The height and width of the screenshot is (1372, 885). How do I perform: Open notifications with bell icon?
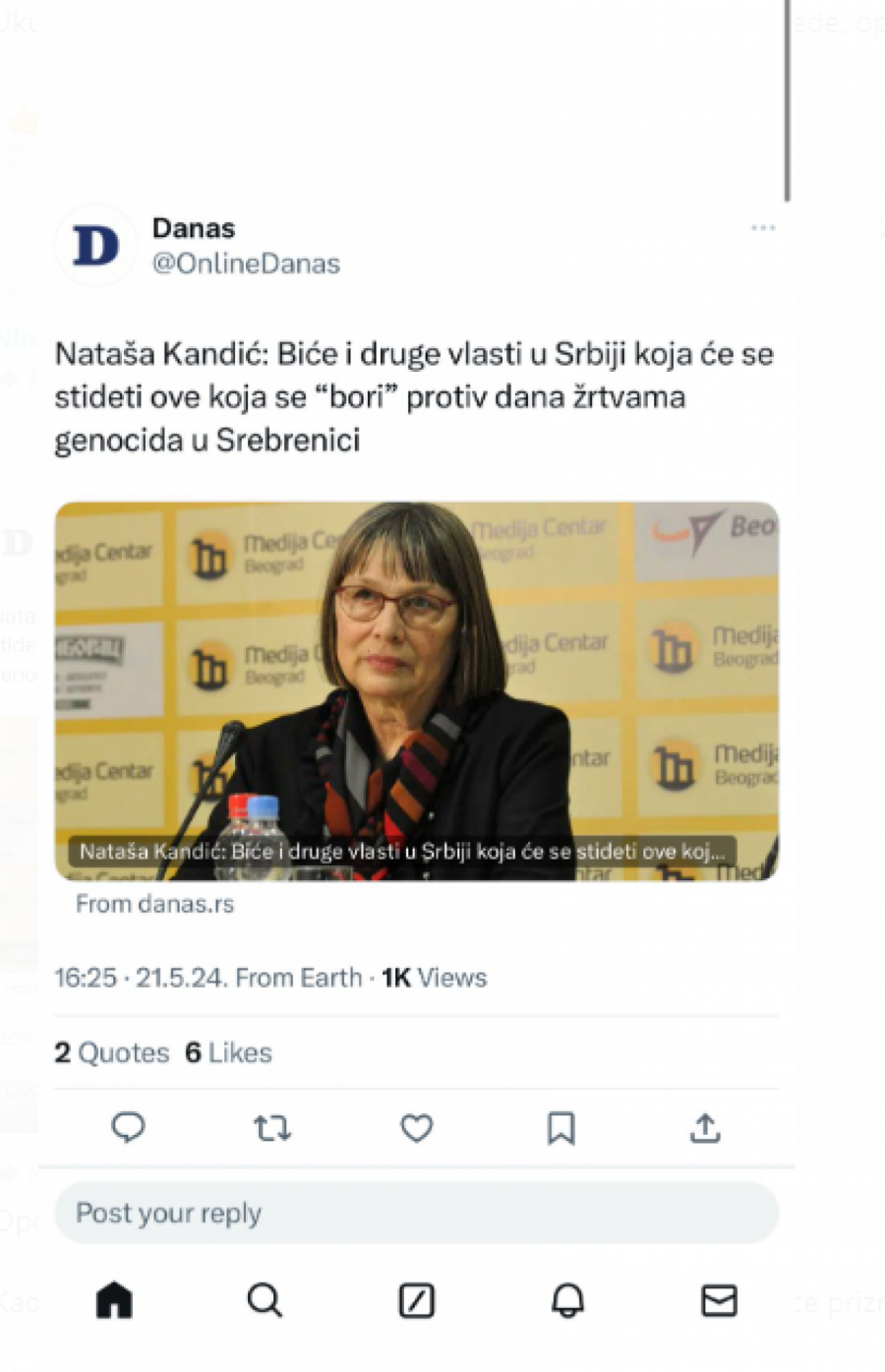click(x=566, y=1300)
